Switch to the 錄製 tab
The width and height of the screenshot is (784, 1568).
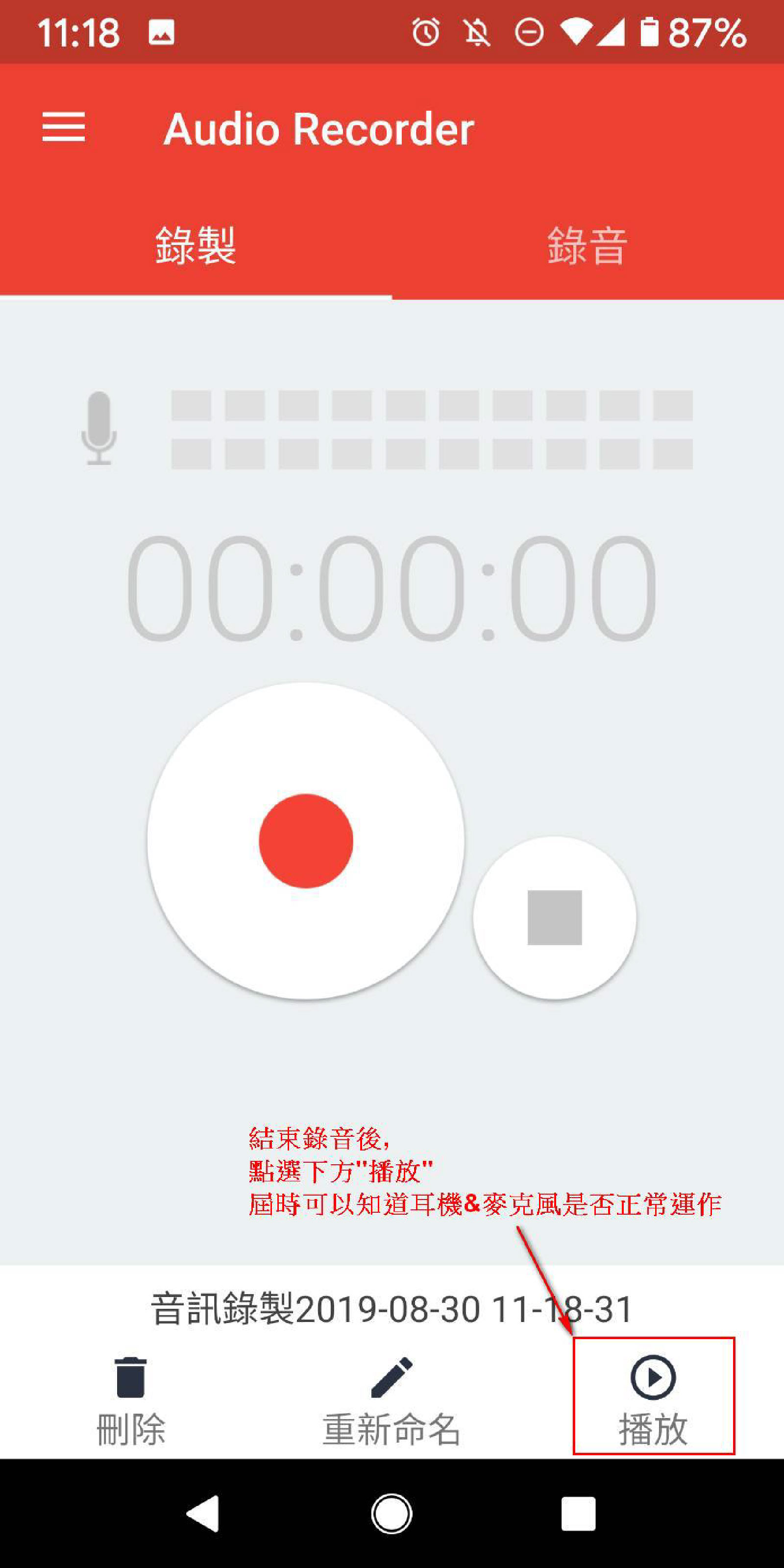pyautogui.click(x=196, y=245)
